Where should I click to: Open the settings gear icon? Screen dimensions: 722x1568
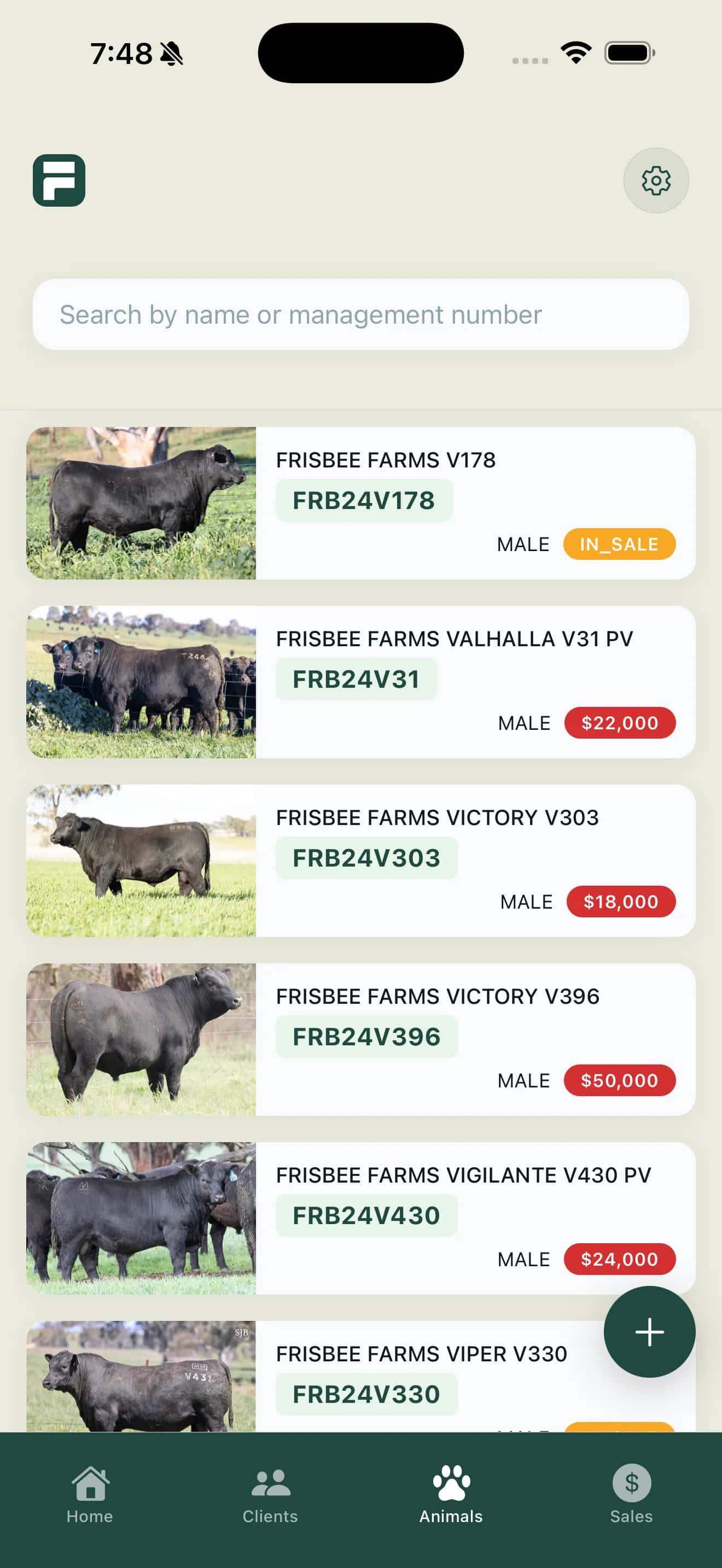[x=656, y=181]
